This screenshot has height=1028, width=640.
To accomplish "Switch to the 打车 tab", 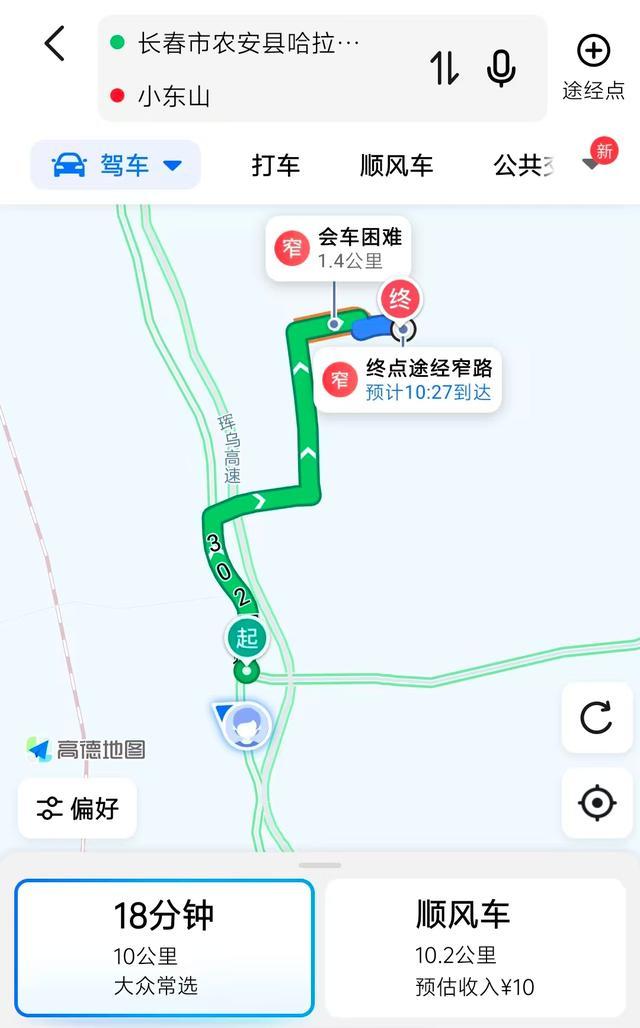I will pyautogui.click(x=276, y=166).
